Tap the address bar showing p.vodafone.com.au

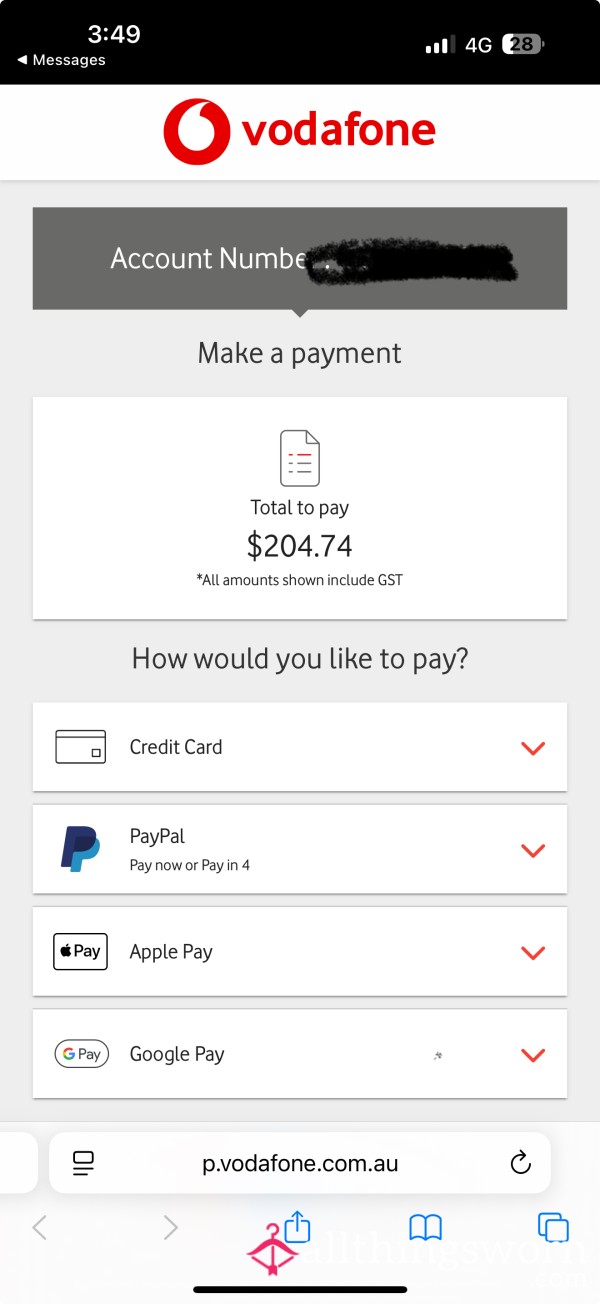pyautogui.click(x=300, y=1163)
